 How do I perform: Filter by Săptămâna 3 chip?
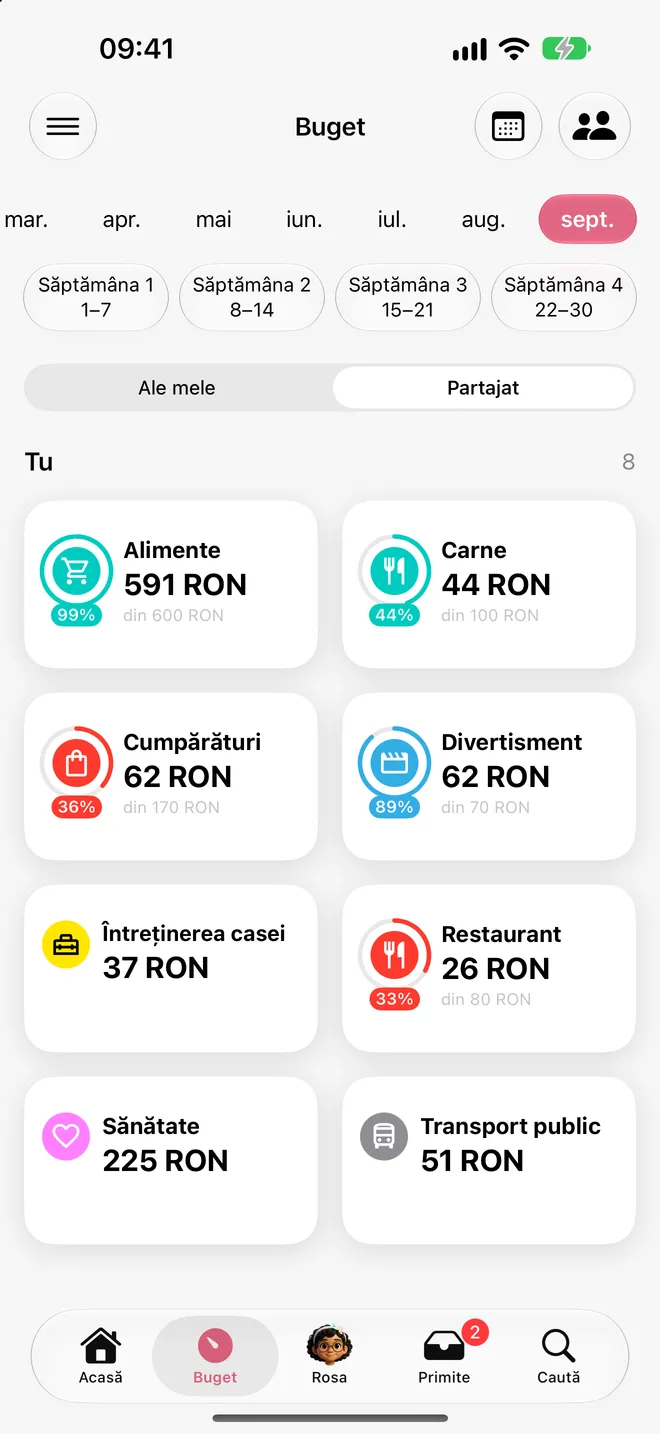[x=408, y=297]
